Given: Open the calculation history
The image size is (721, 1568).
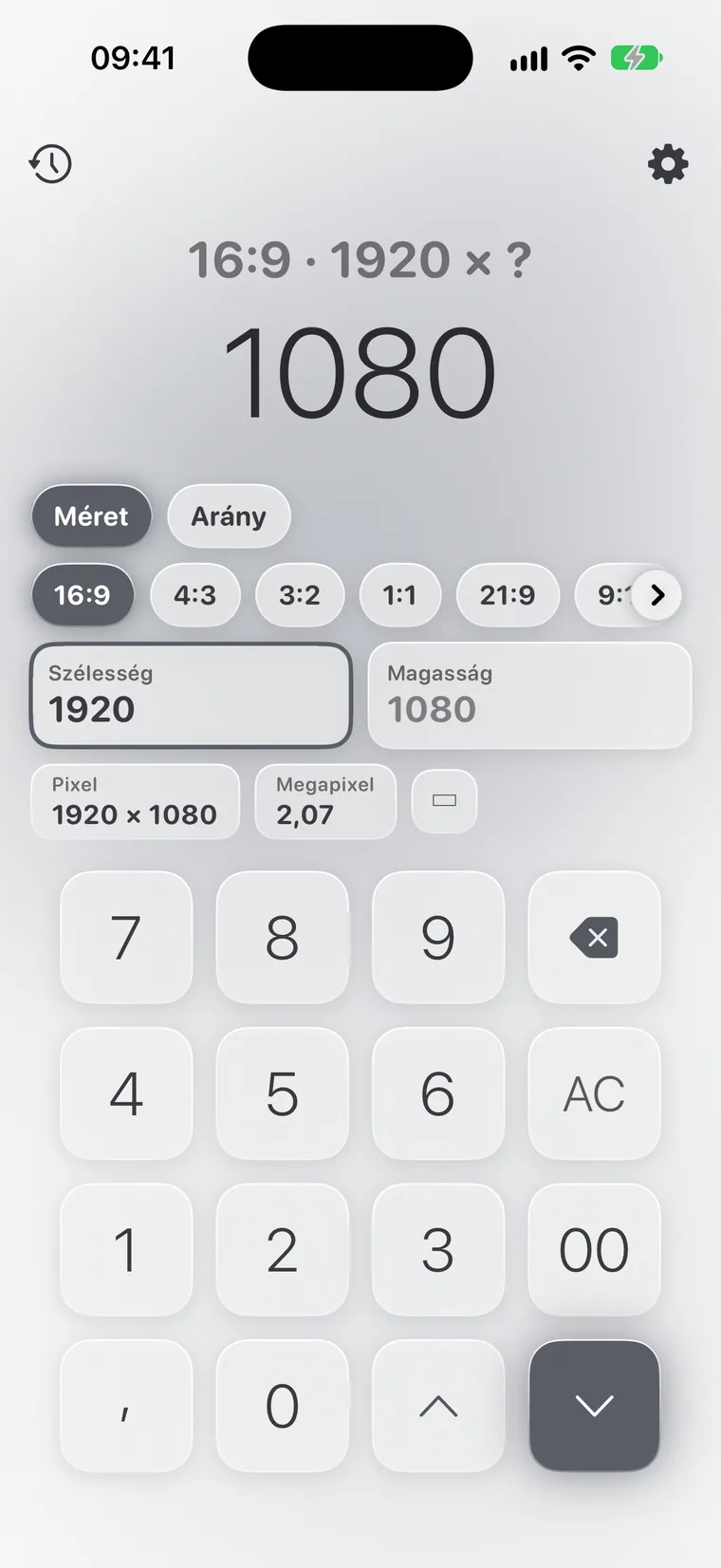Looking at the screenshot, I should click(50, 164).
